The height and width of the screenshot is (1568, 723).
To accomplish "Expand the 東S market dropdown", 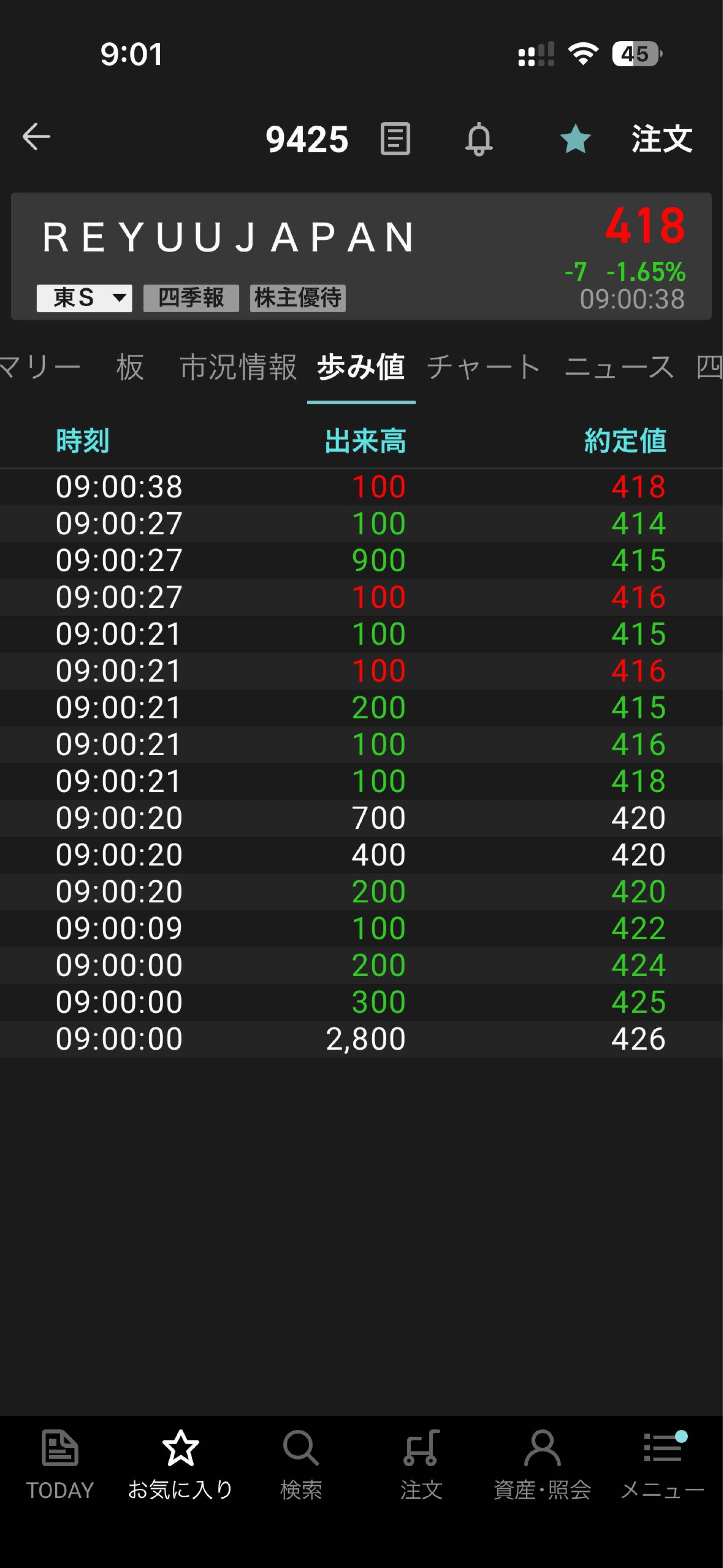I will (x=84, y=298).
